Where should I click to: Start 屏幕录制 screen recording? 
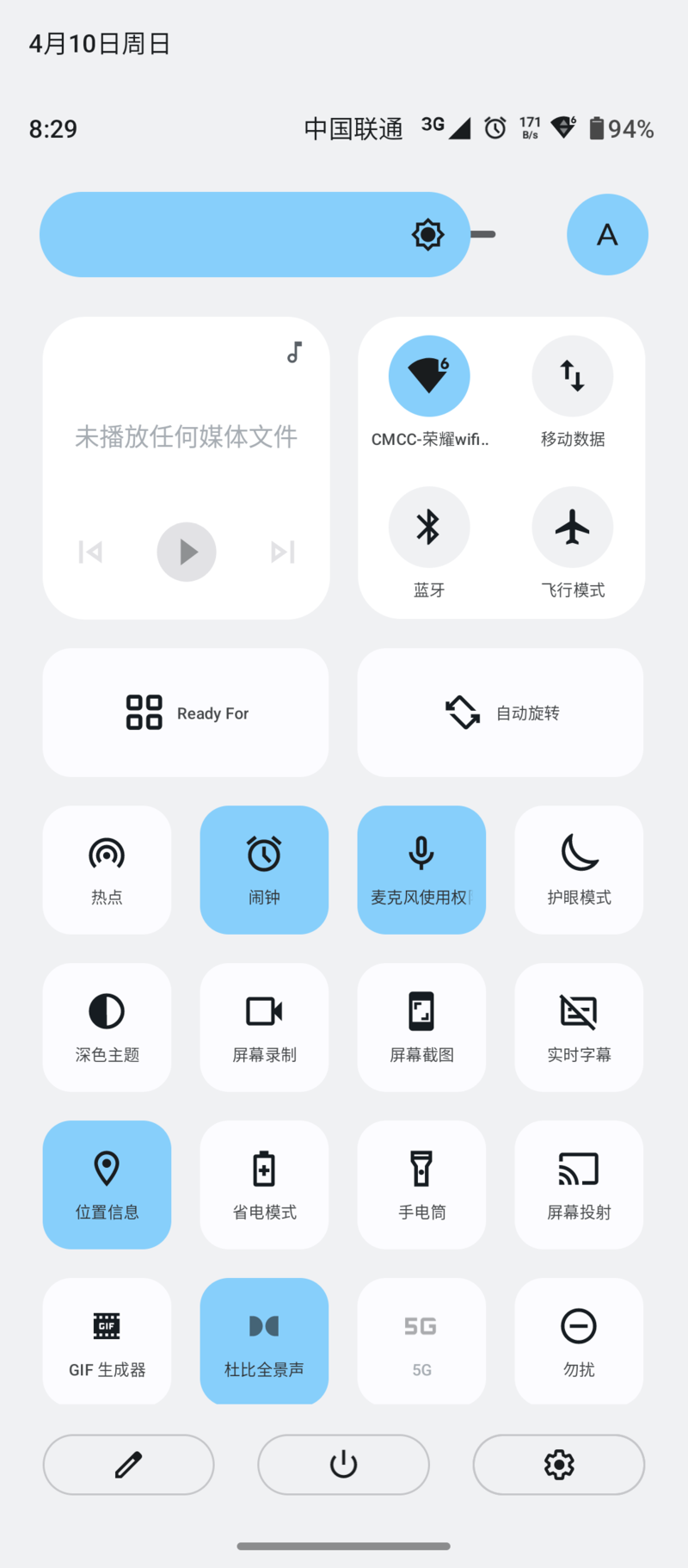click(x=264, y=1028)
